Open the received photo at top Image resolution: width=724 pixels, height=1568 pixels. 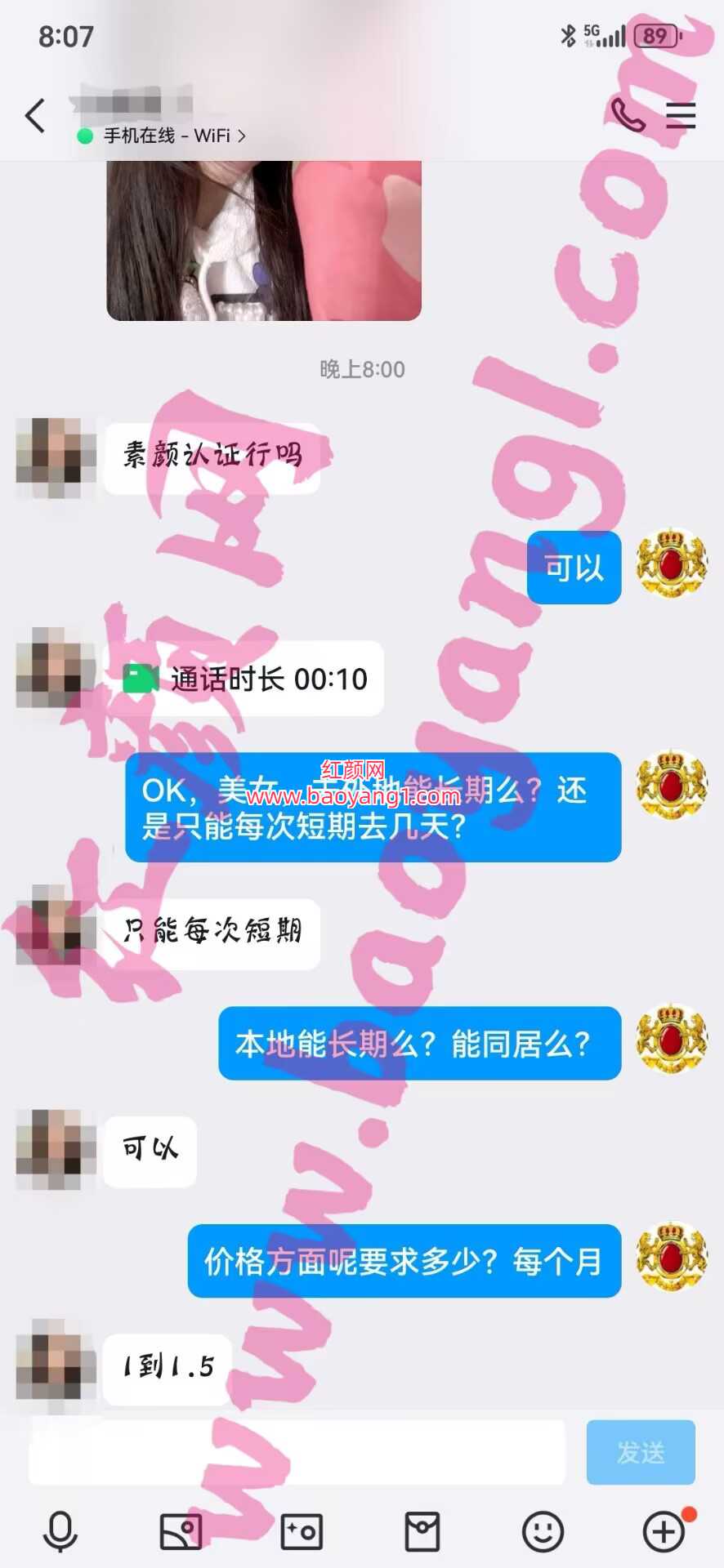coord(264,240)
